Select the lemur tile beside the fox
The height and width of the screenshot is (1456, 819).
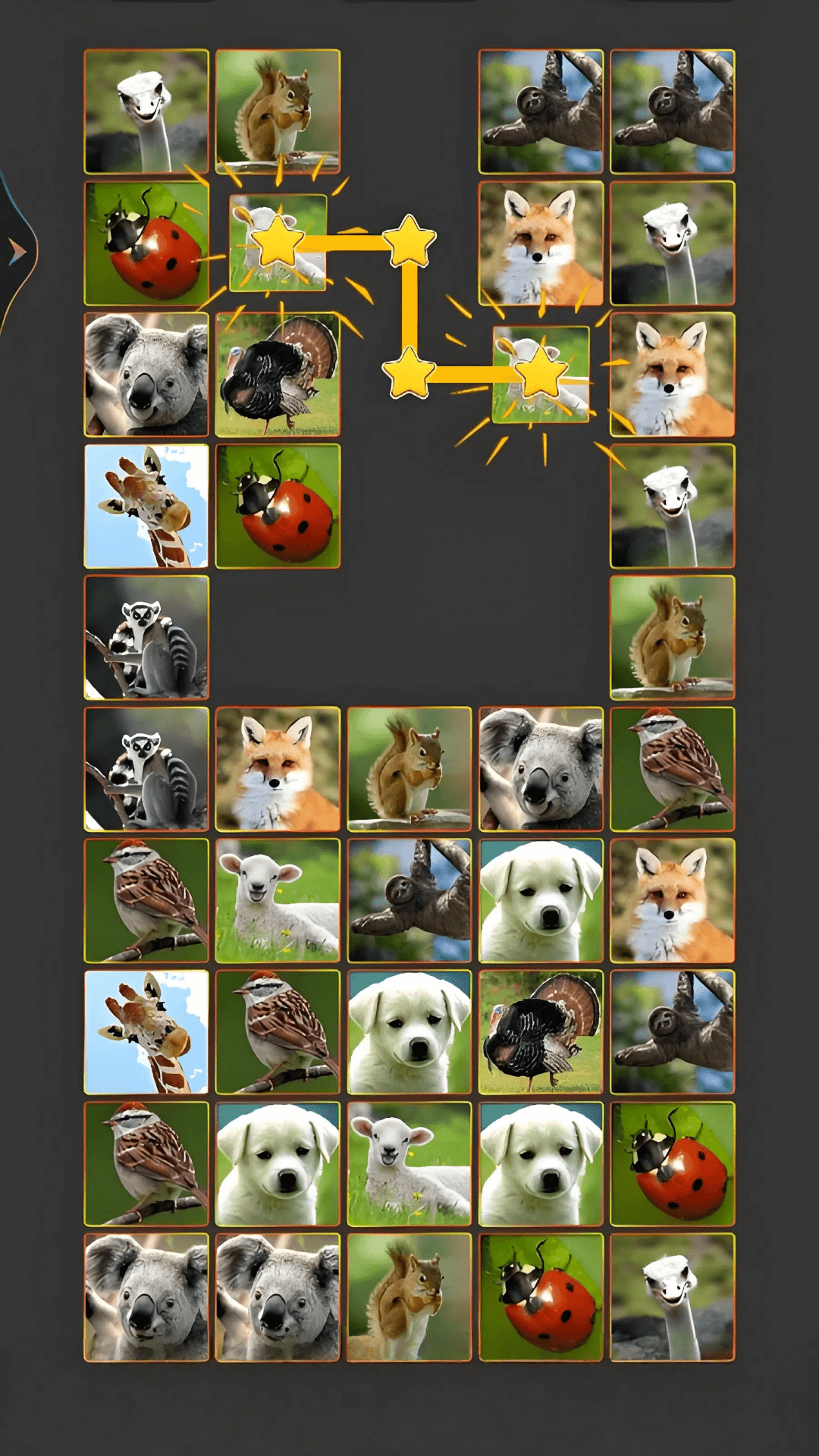[x=146, y=769]
